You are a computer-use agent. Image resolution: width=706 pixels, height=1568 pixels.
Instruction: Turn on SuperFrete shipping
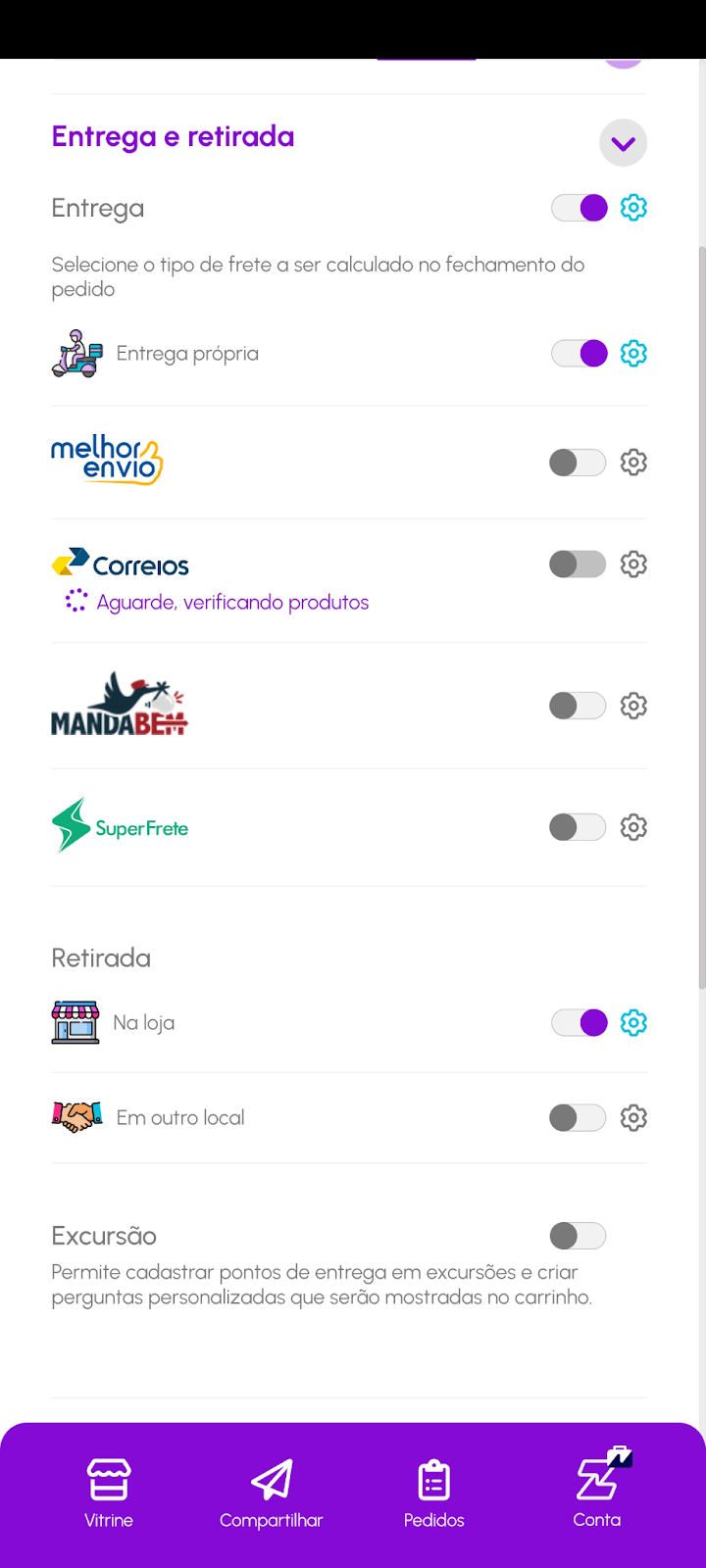578,827
